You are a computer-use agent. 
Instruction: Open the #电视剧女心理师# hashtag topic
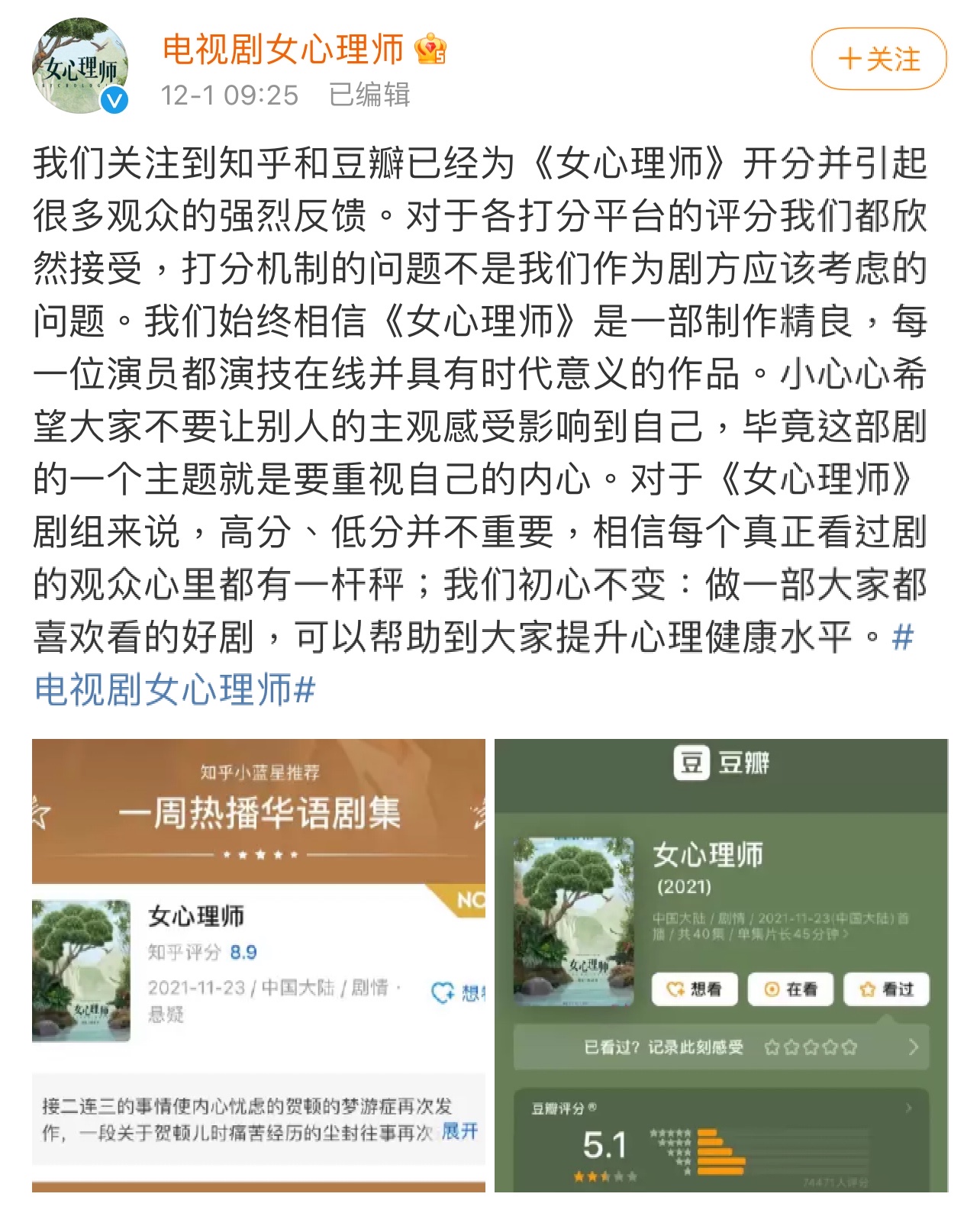click(175, 689)
